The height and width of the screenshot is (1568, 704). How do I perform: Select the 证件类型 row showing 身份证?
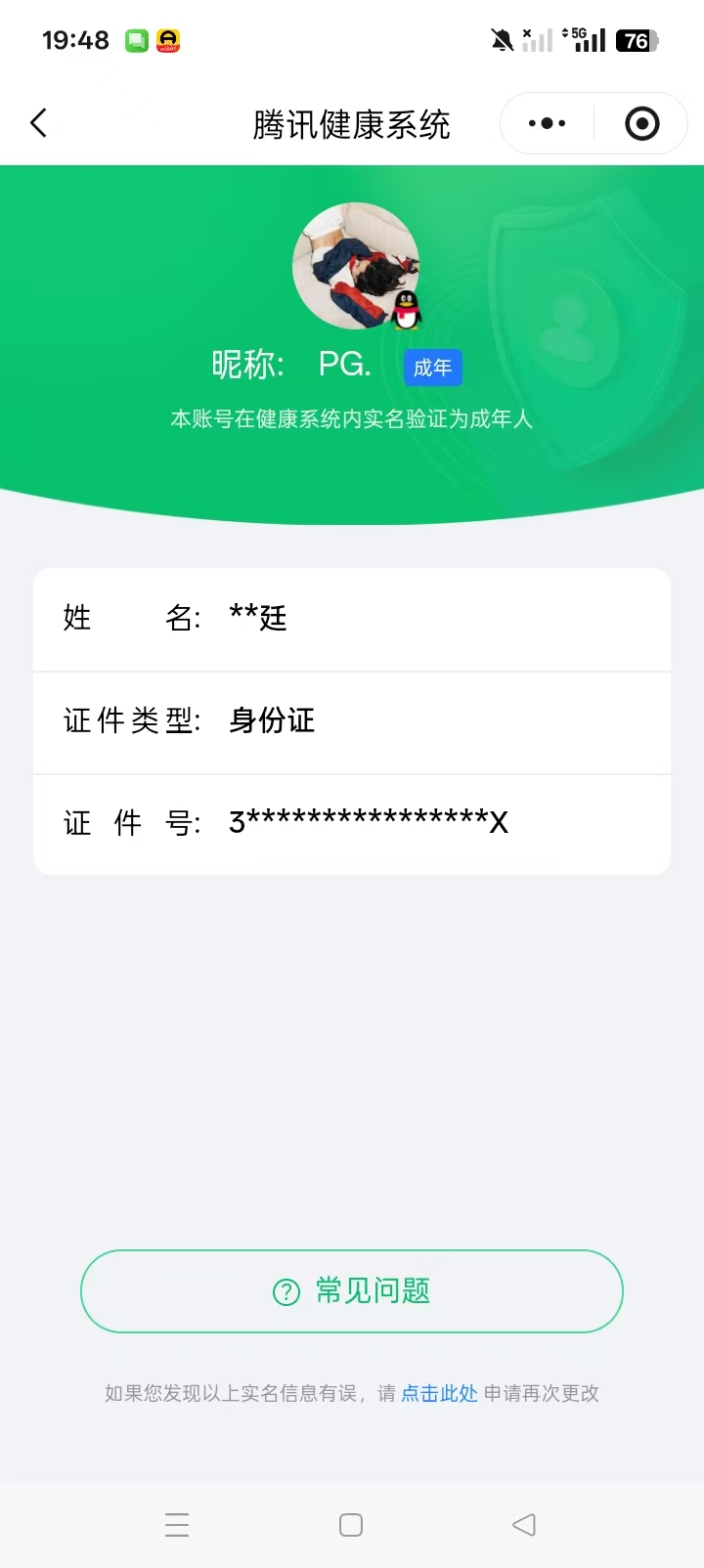pos(351,722)
